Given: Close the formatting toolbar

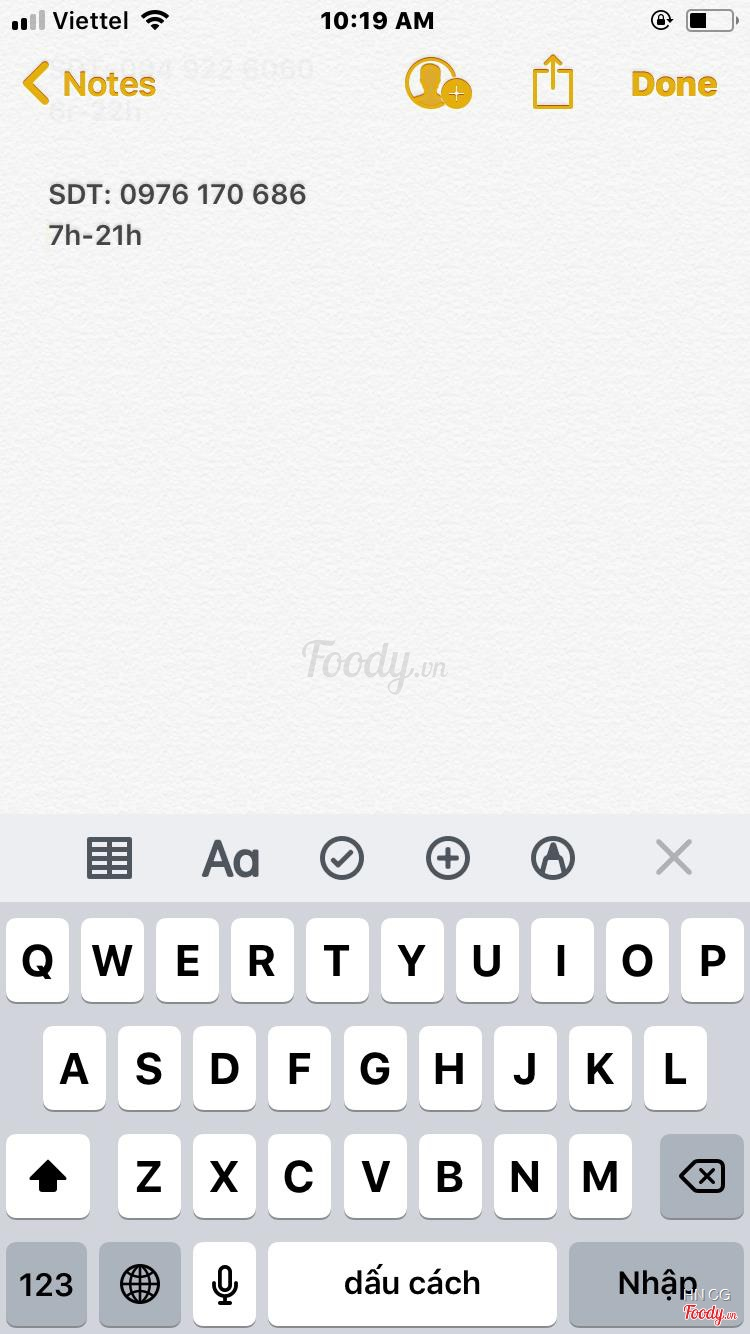Looking at the screenshot, I should (673, 857).
